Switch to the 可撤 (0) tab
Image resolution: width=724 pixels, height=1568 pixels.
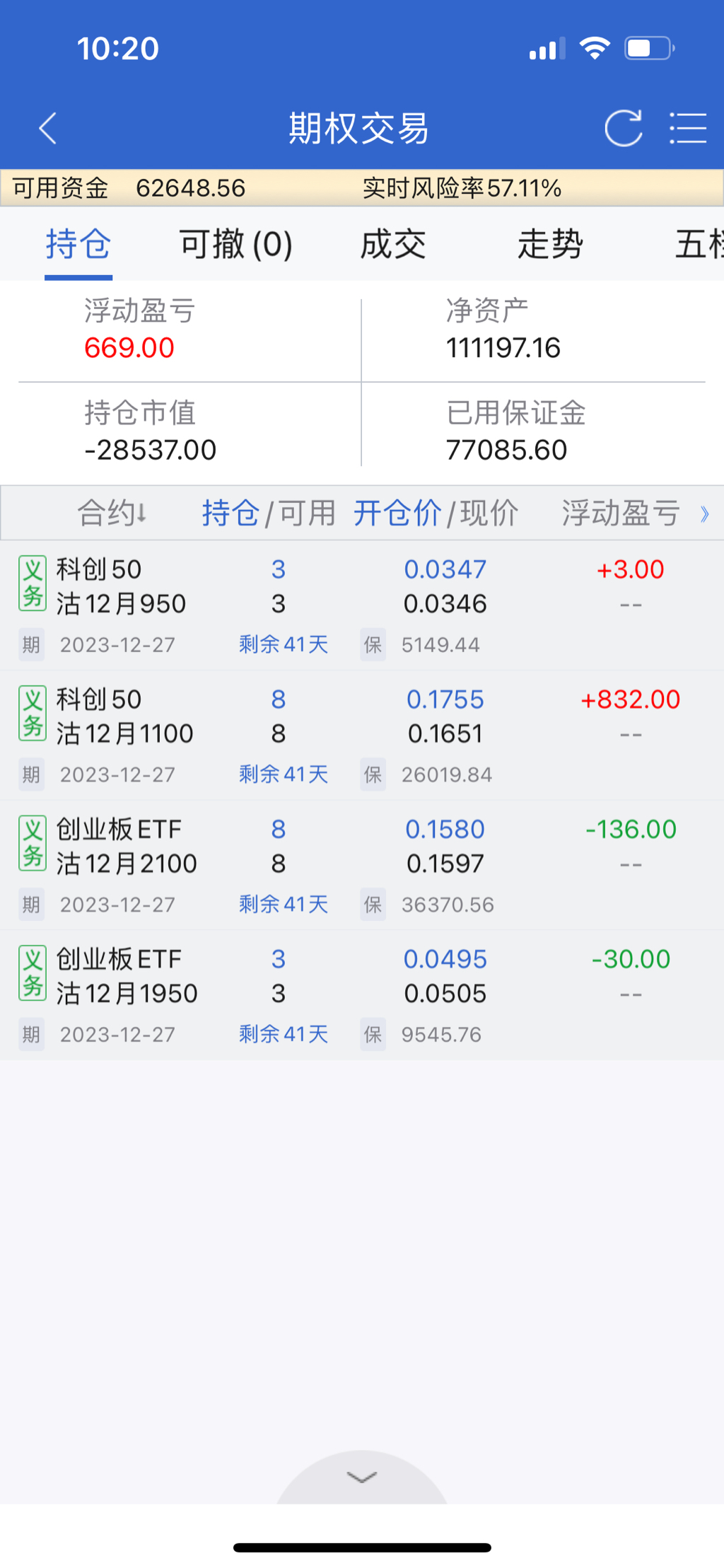(x=235, y=245)
